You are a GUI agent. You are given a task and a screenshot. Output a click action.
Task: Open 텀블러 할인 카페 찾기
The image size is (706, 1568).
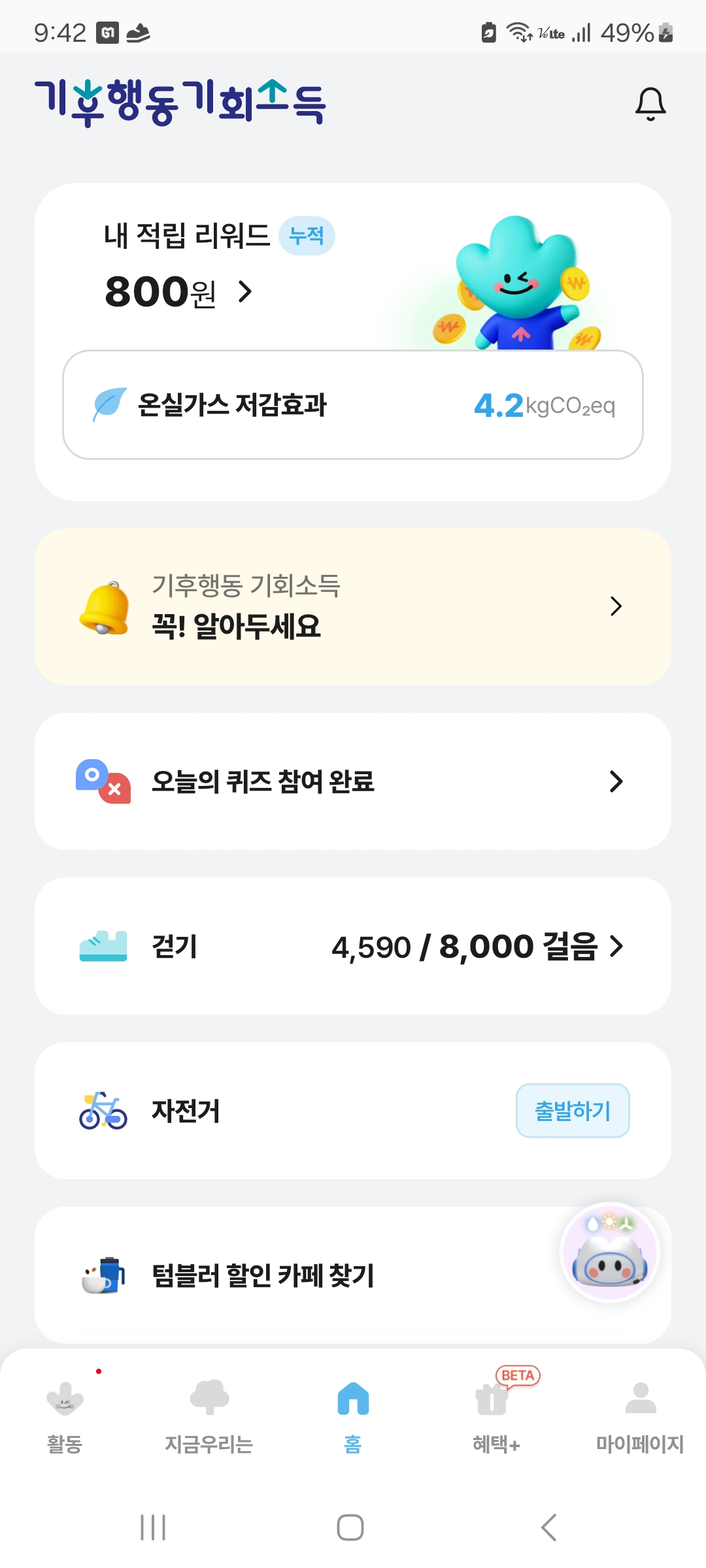[x=263, y=1275]
